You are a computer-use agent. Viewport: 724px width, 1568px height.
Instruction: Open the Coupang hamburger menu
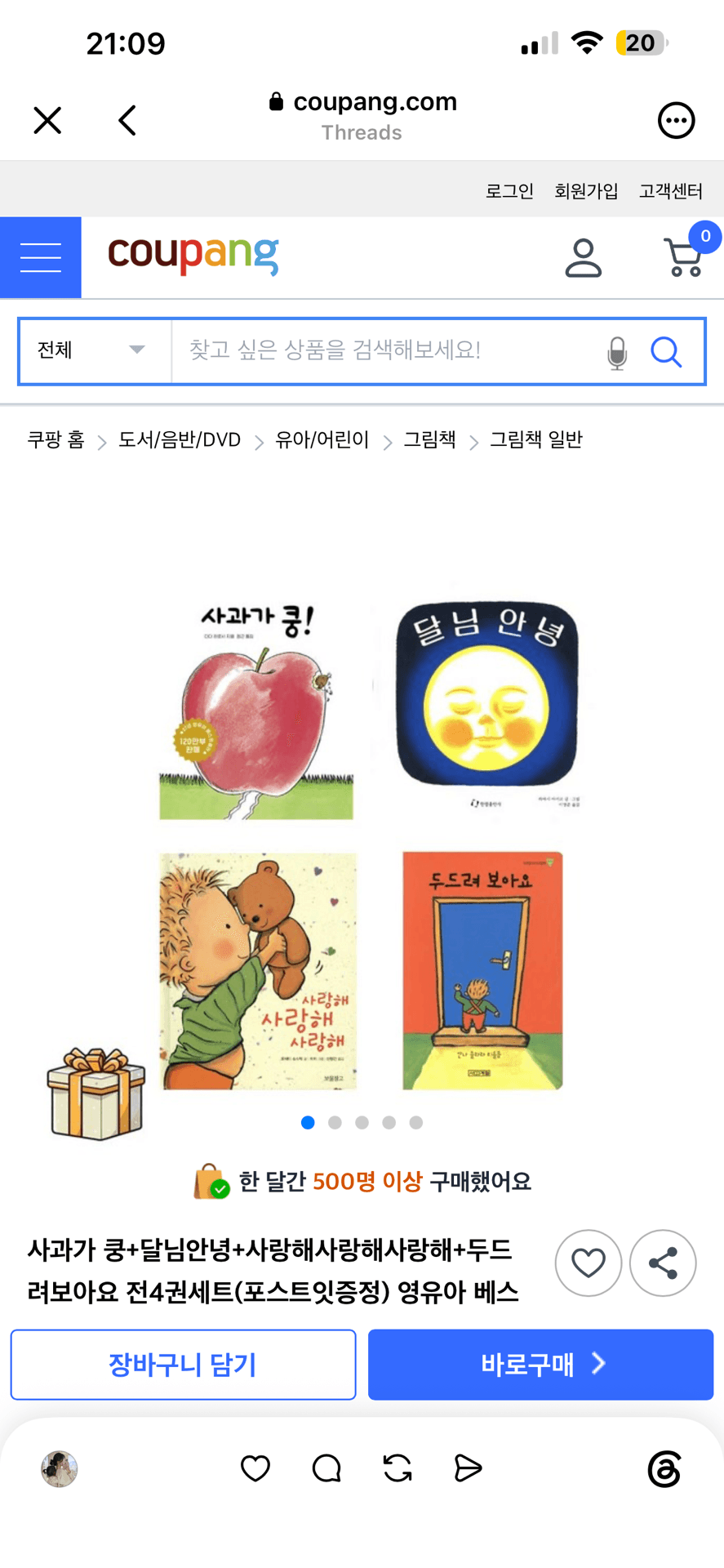pos(41,257)
